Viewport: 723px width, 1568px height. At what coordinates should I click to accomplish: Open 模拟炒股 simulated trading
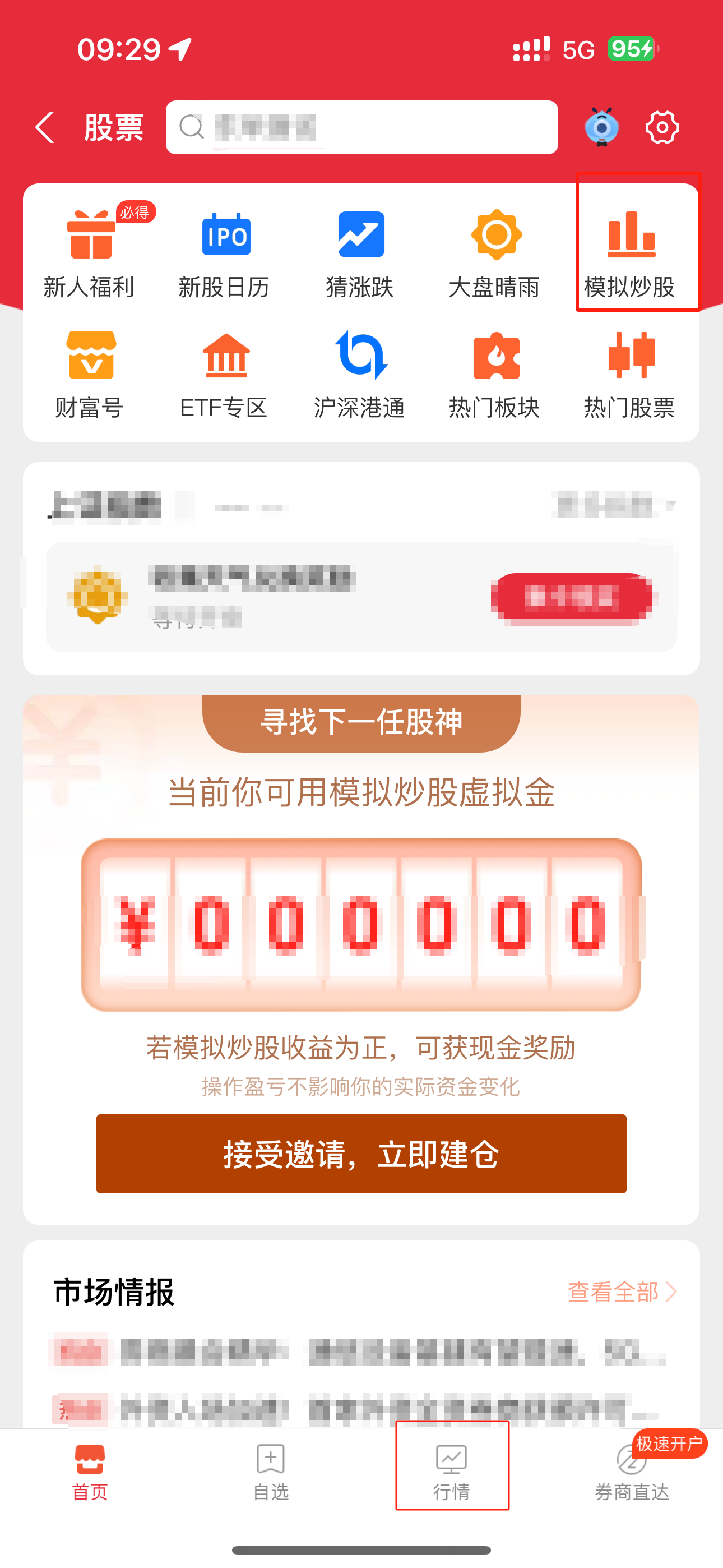[x=631, y=252]
